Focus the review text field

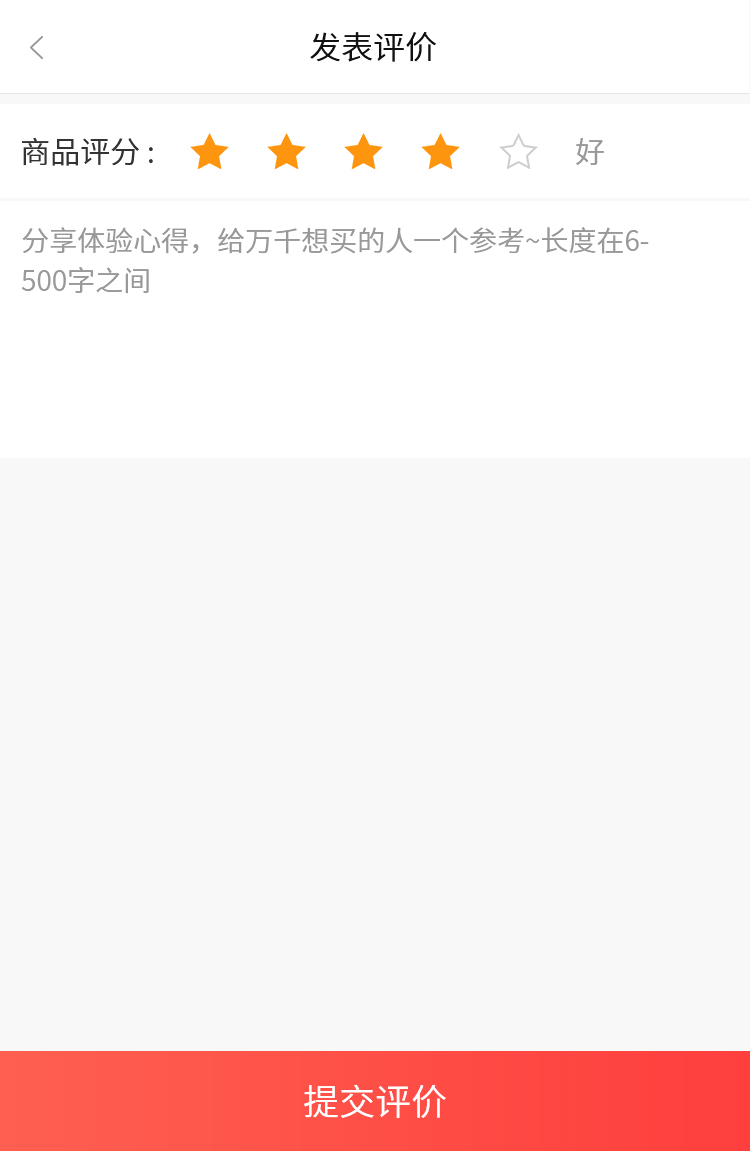pos(375,328)
